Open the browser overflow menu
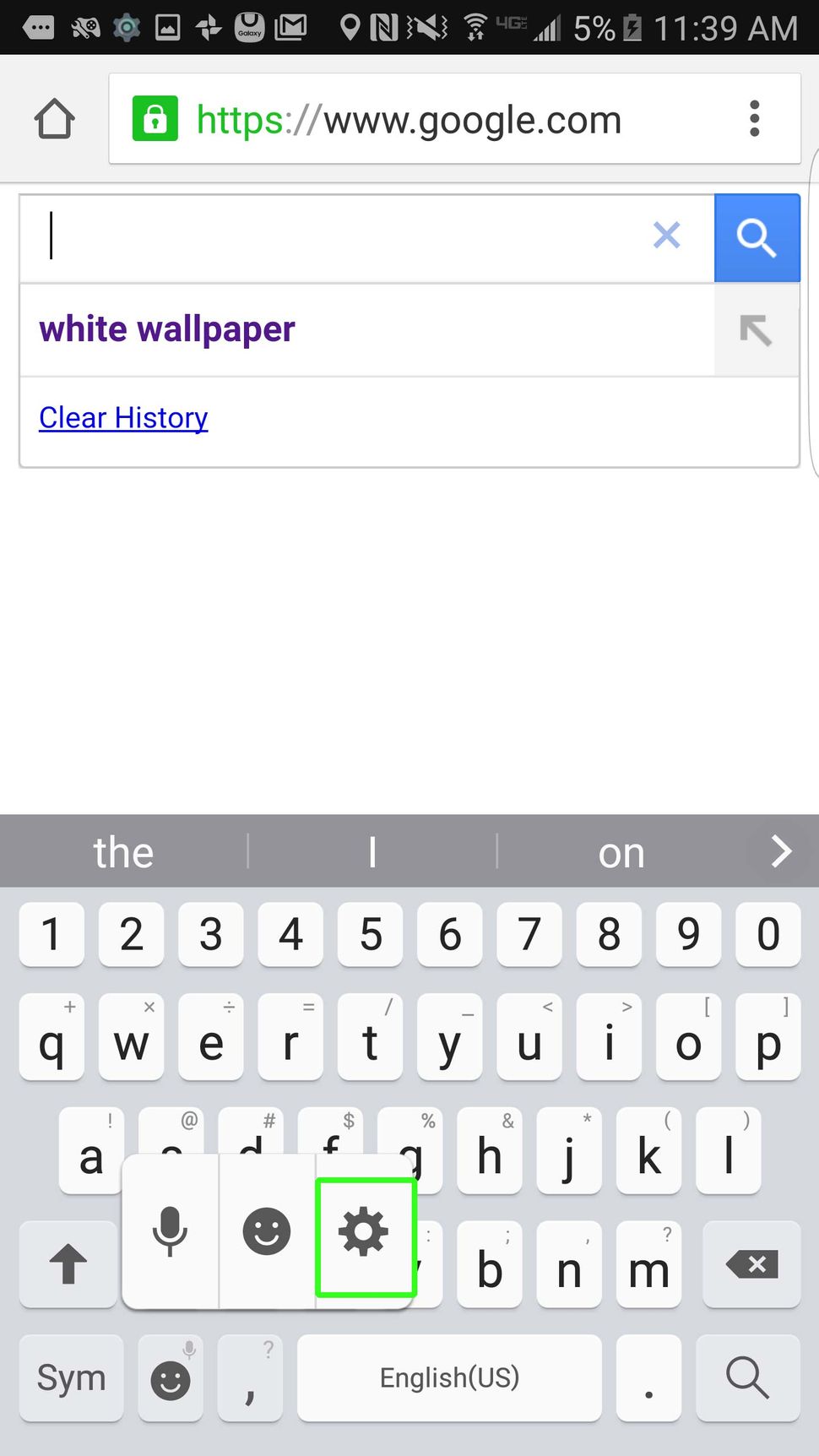 pos(755,119)
